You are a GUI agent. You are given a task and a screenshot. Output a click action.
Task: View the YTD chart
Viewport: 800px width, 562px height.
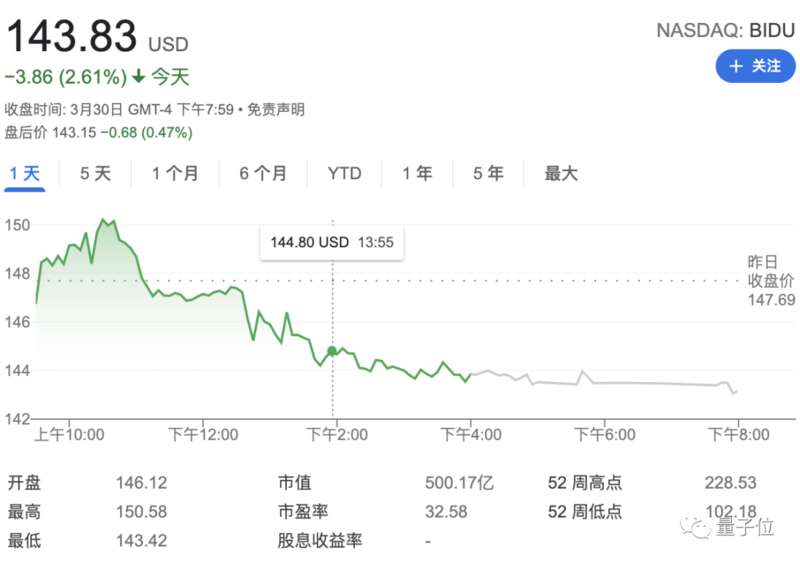(x=344, y=174)
